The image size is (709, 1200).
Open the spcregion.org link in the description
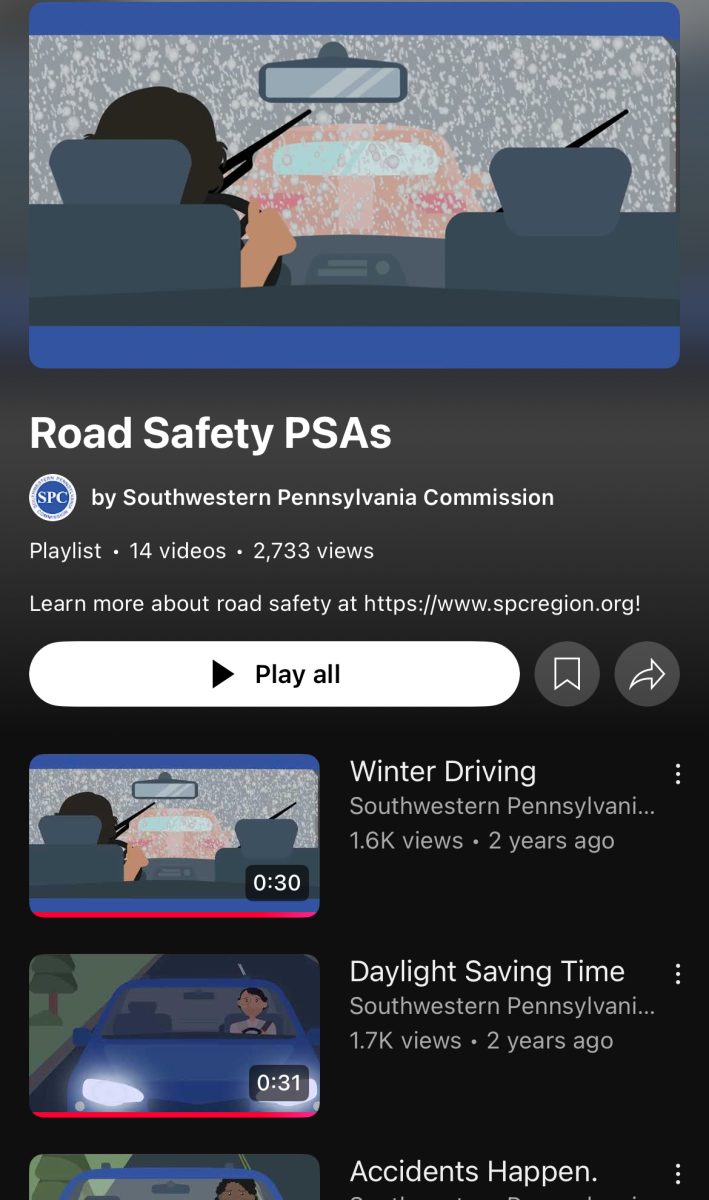[500, 604]
